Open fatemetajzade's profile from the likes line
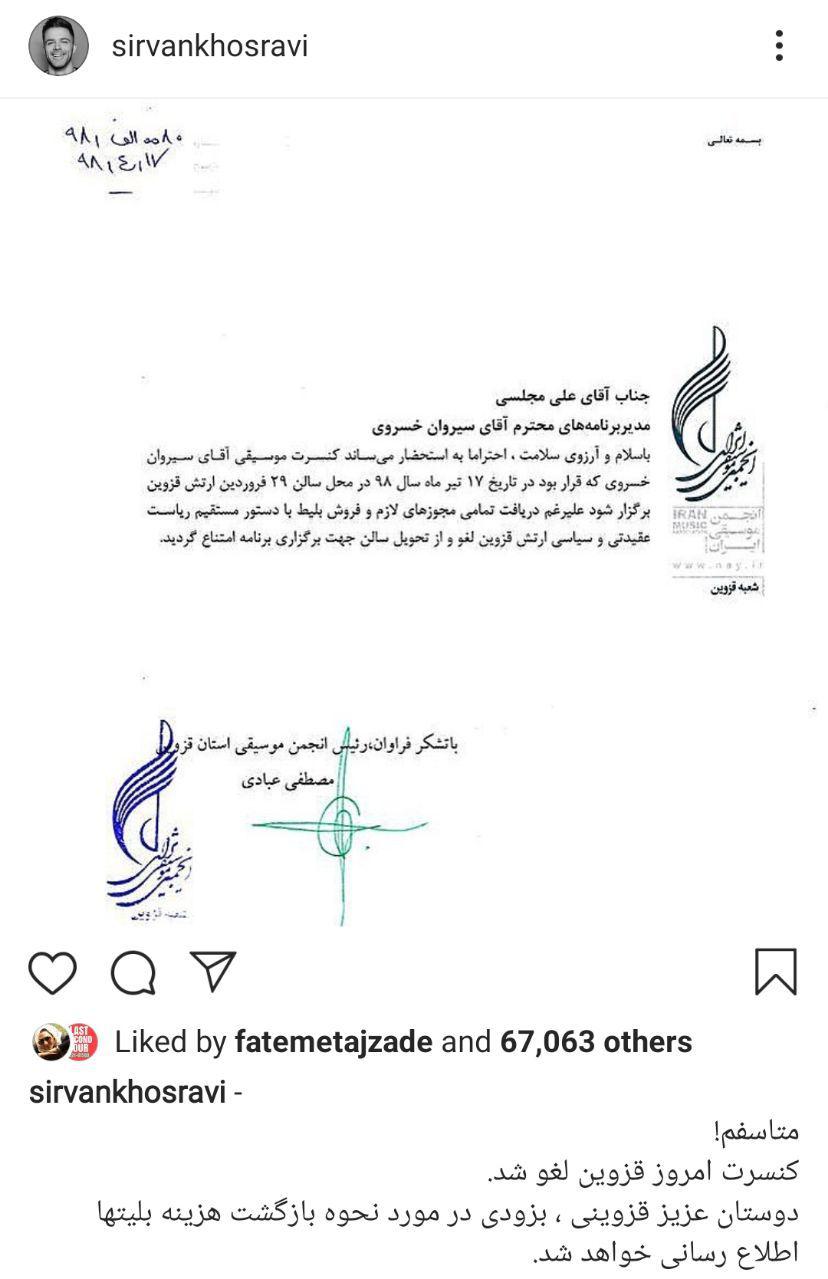Screen dimensions: 828x1279 pyautogui.click(x=333, y=1042)
